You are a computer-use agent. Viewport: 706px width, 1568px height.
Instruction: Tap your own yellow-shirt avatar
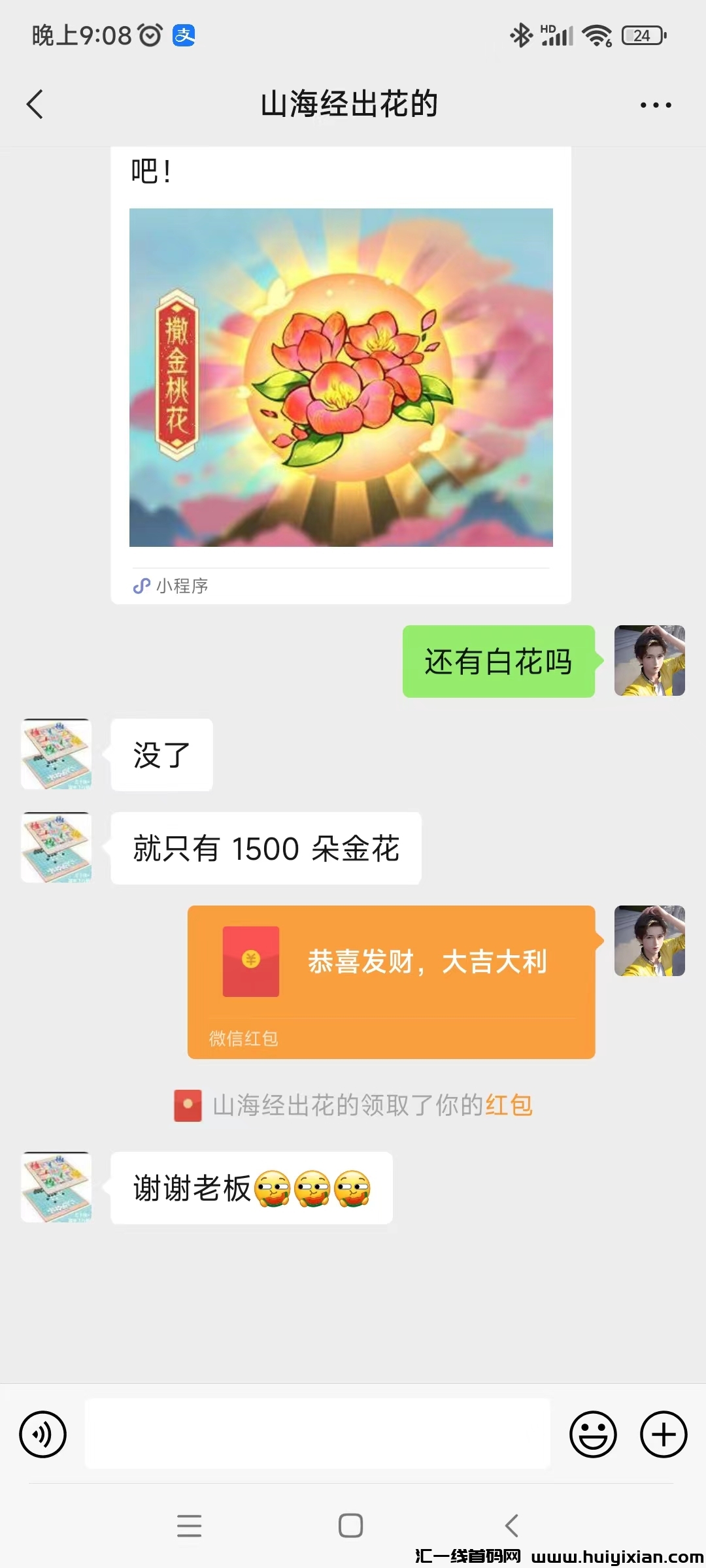point(650,661)
